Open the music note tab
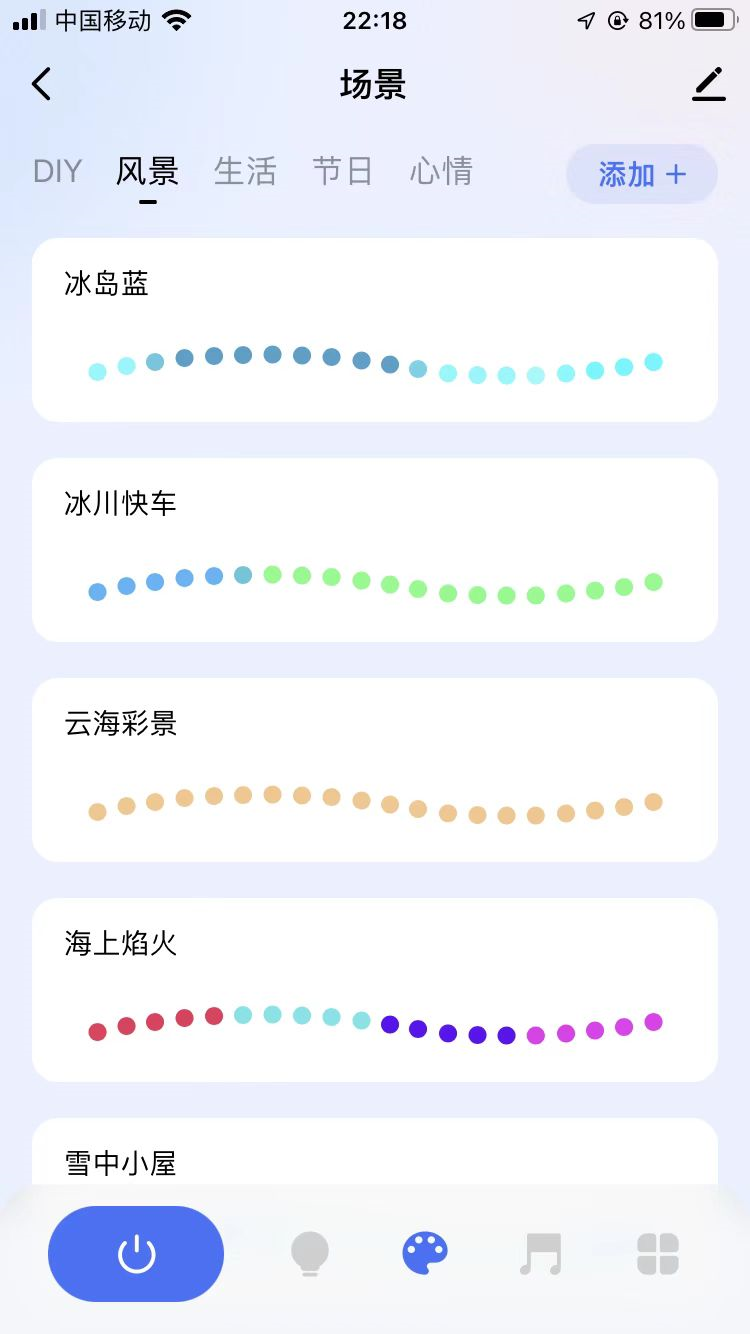750x1334 pixels. tap(541, 1254)
